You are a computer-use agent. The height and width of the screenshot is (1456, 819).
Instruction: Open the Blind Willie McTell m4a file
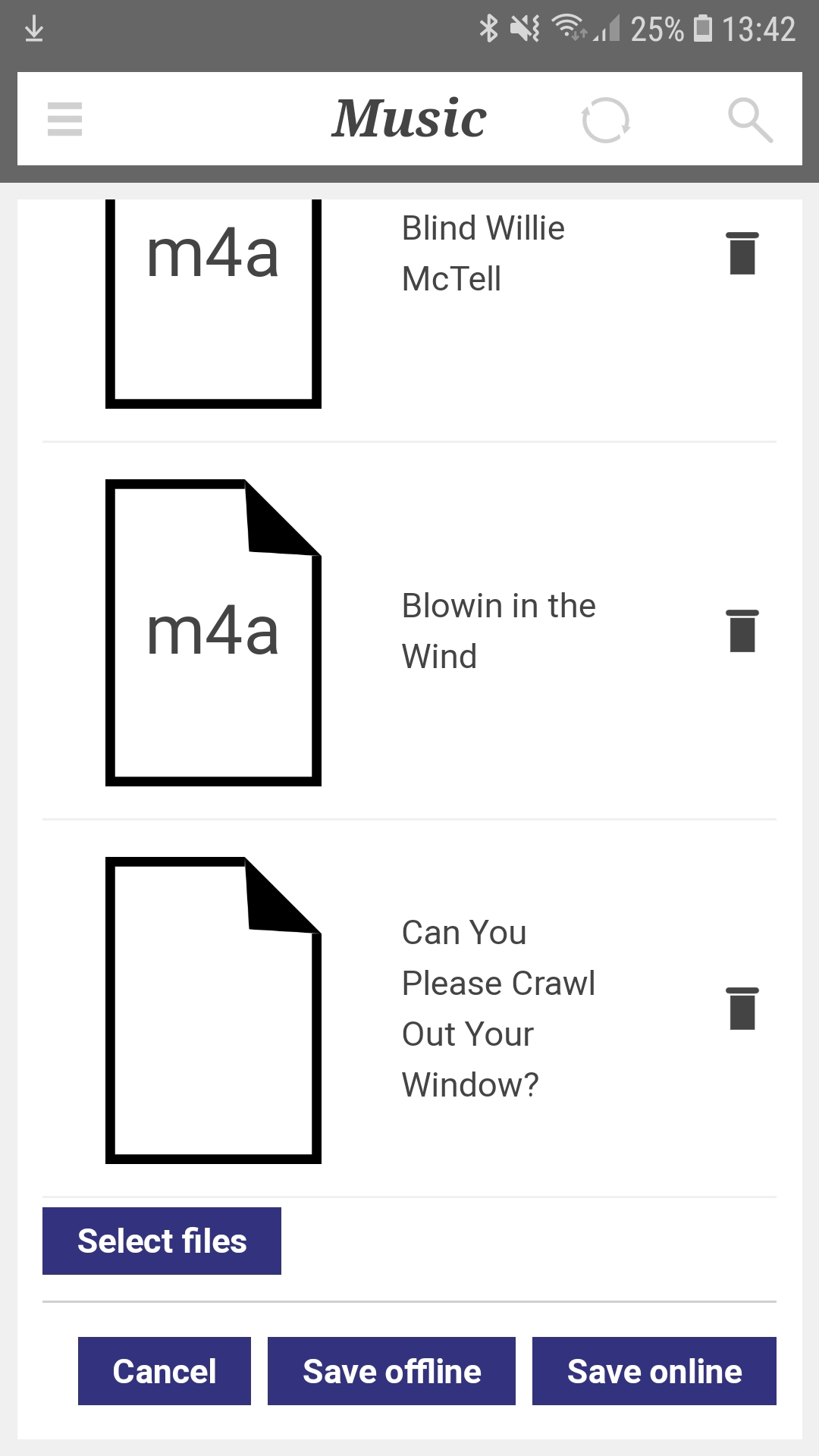pos(213,302)
